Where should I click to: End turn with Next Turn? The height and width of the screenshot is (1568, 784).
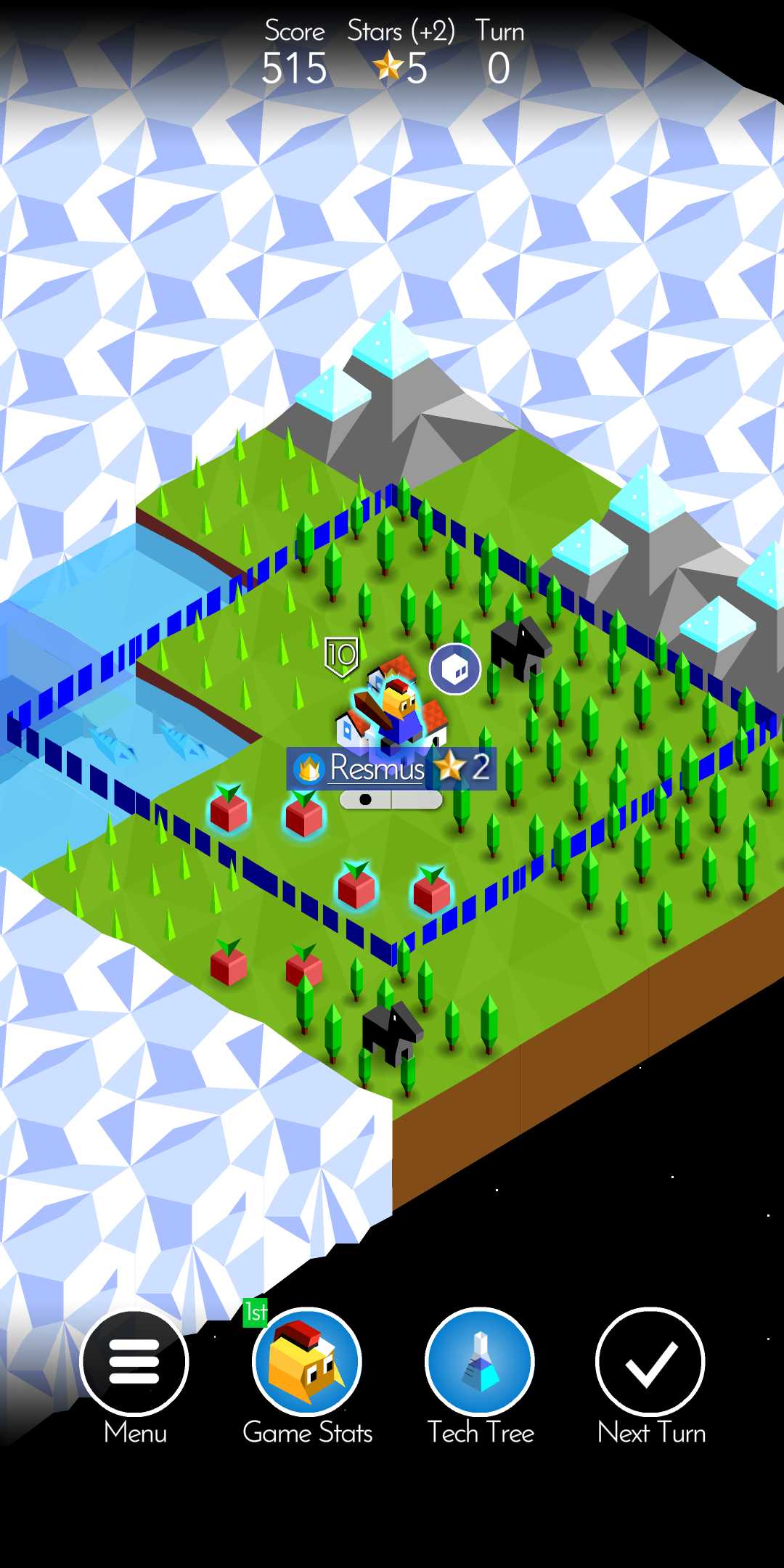coord(650,1363)
